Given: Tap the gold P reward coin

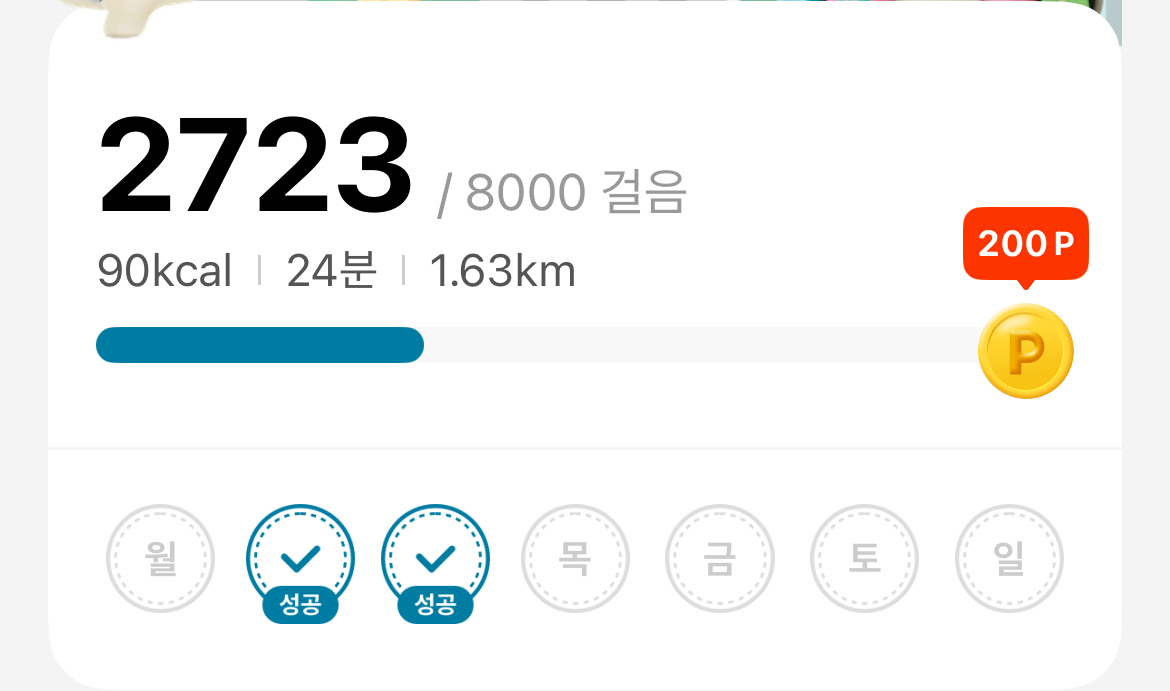Looking at the screenshot, I should [1025, 351].
